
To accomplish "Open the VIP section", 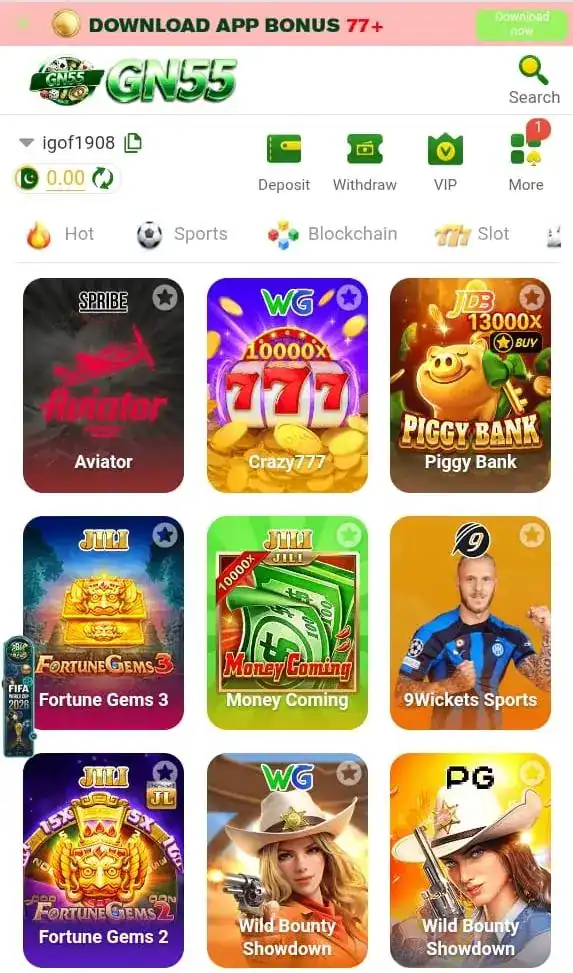I will (x=445, y=163).
